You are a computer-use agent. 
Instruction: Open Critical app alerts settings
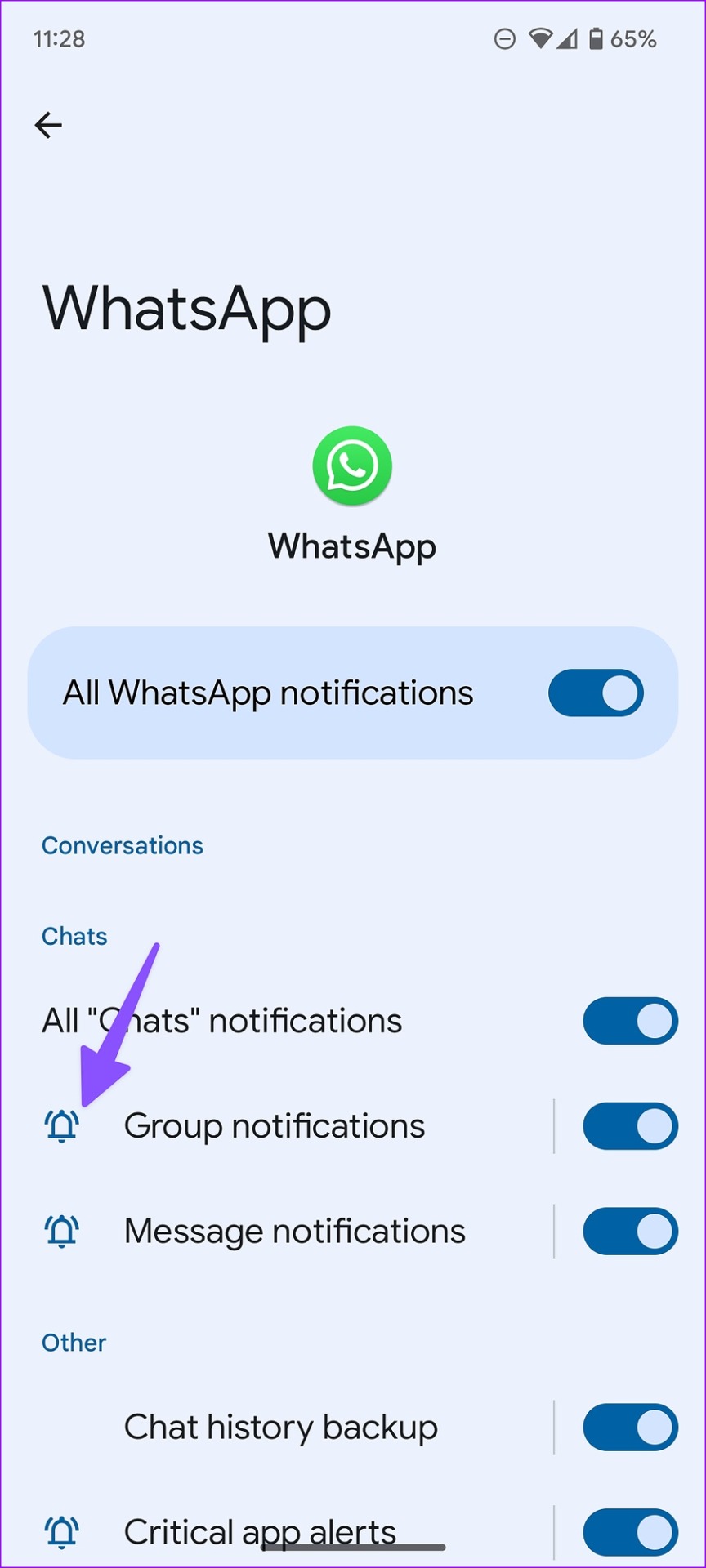[260, 1532]
